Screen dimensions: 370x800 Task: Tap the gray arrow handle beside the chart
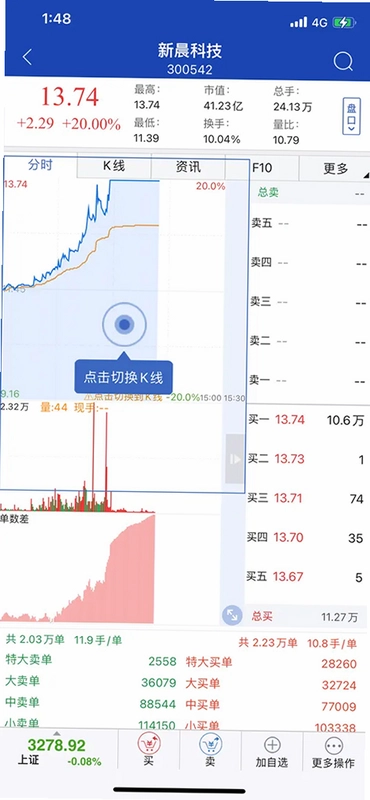tap(235, 459)
